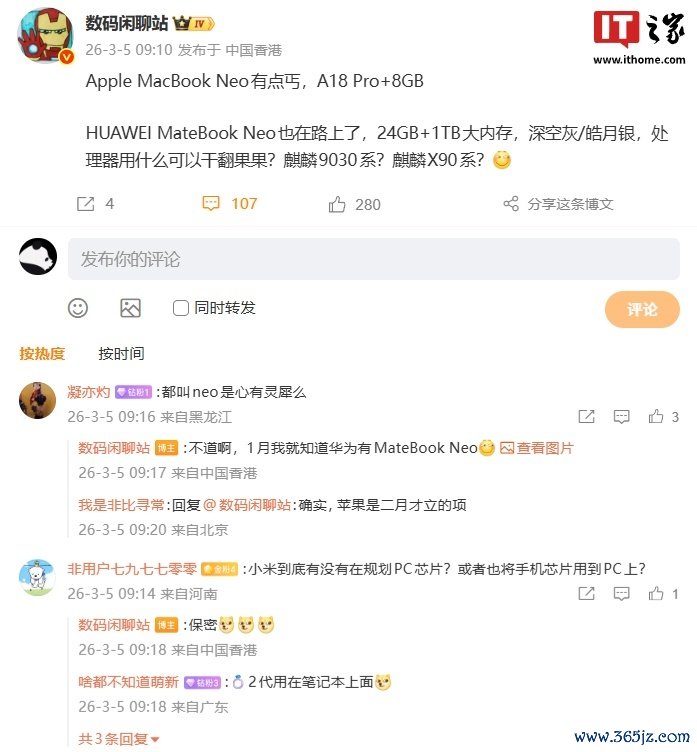Sort comments 按时间
697x752 pixels.
pos(121,353)
